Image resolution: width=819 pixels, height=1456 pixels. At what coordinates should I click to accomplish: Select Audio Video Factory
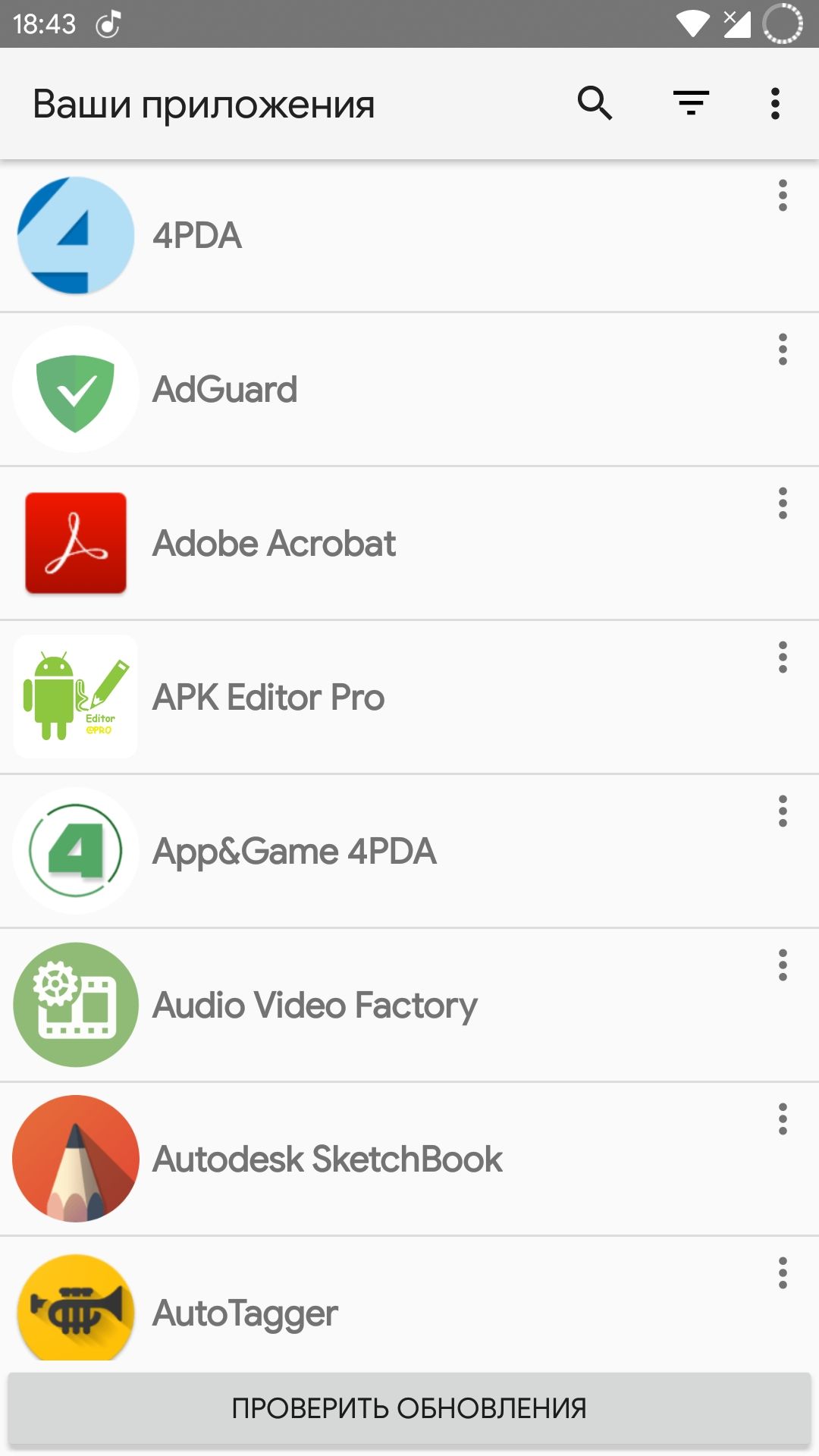coord(409,1005)
